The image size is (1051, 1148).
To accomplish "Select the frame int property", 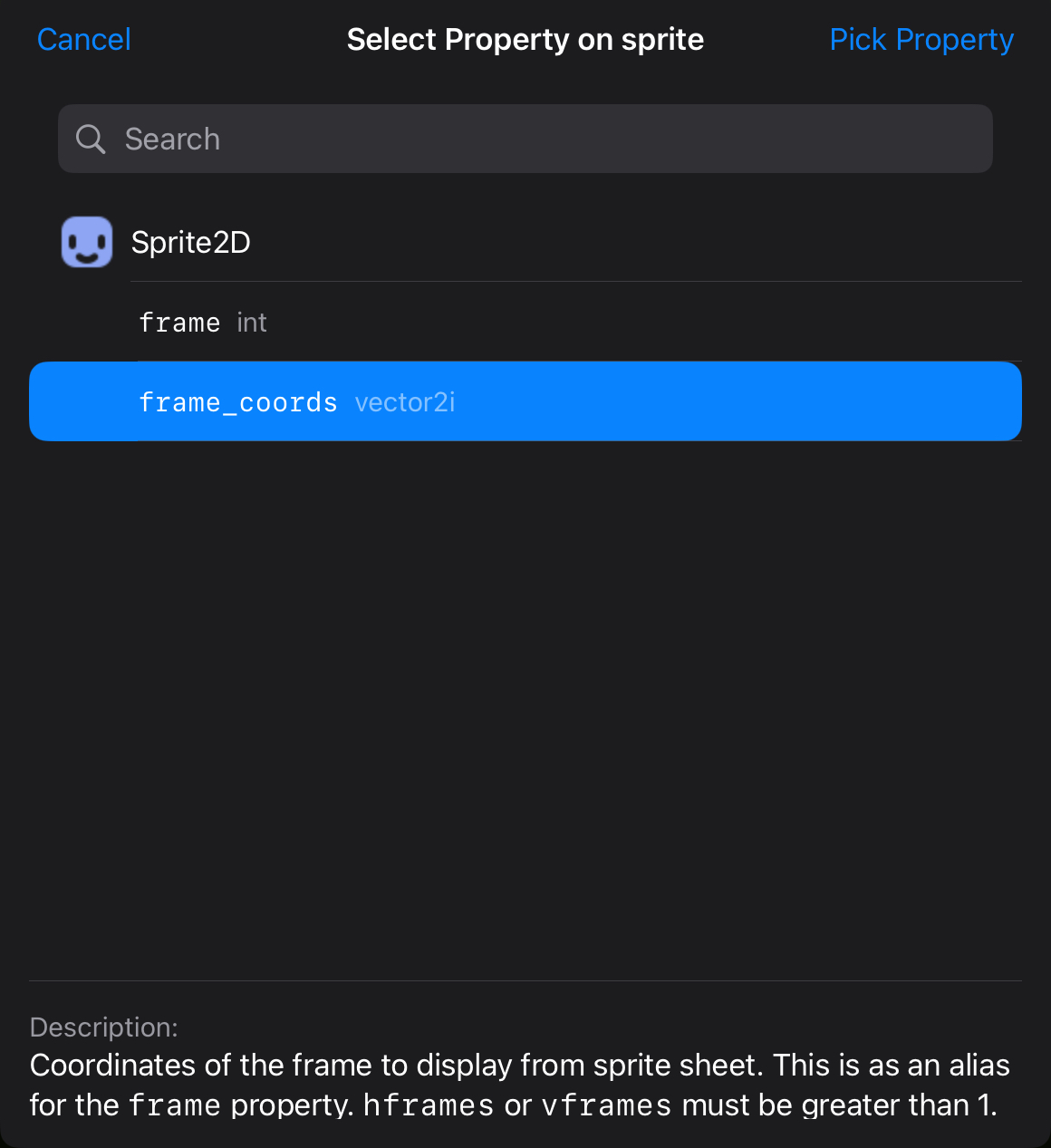I will [525, 323].
